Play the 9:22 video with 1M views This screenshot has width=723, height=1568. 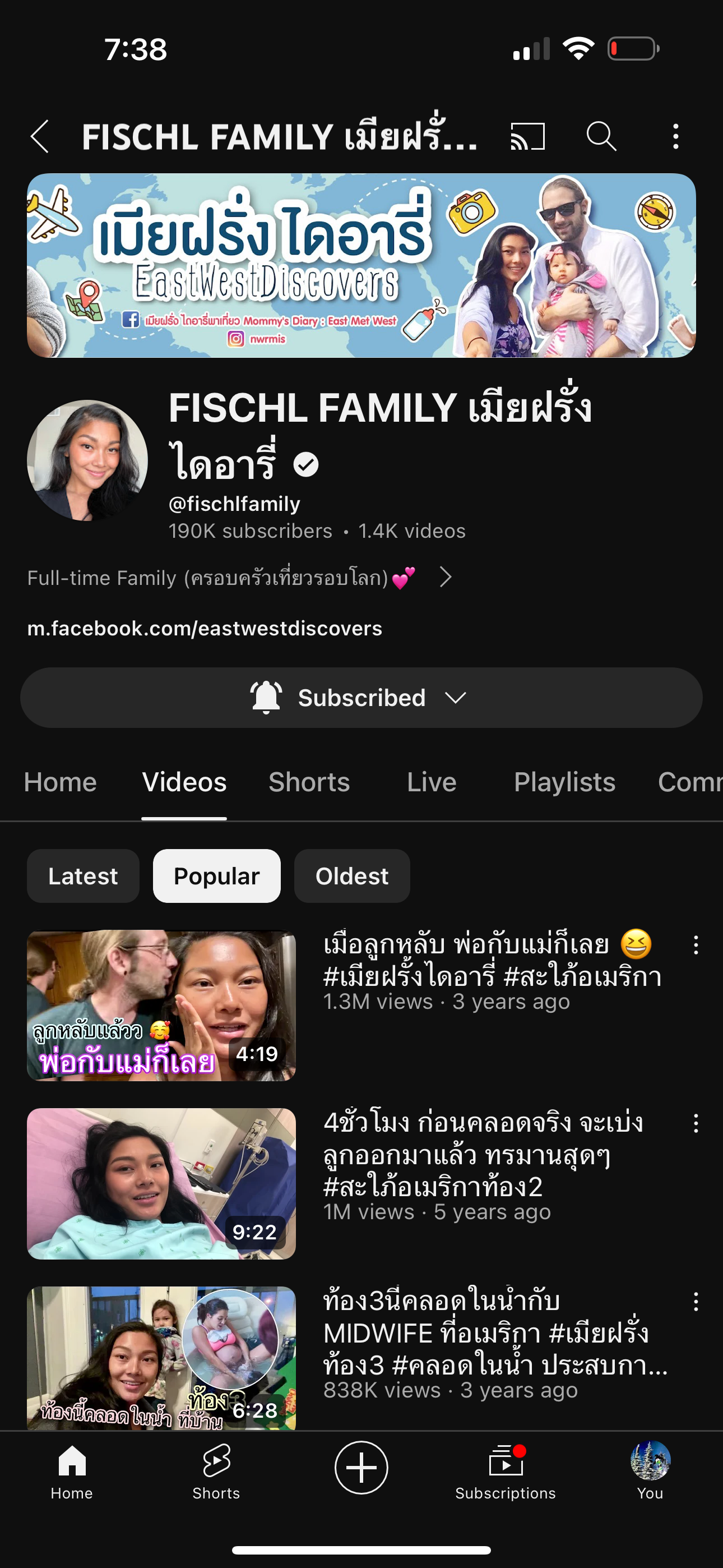pyautogui.click(x=161, y=1183)
